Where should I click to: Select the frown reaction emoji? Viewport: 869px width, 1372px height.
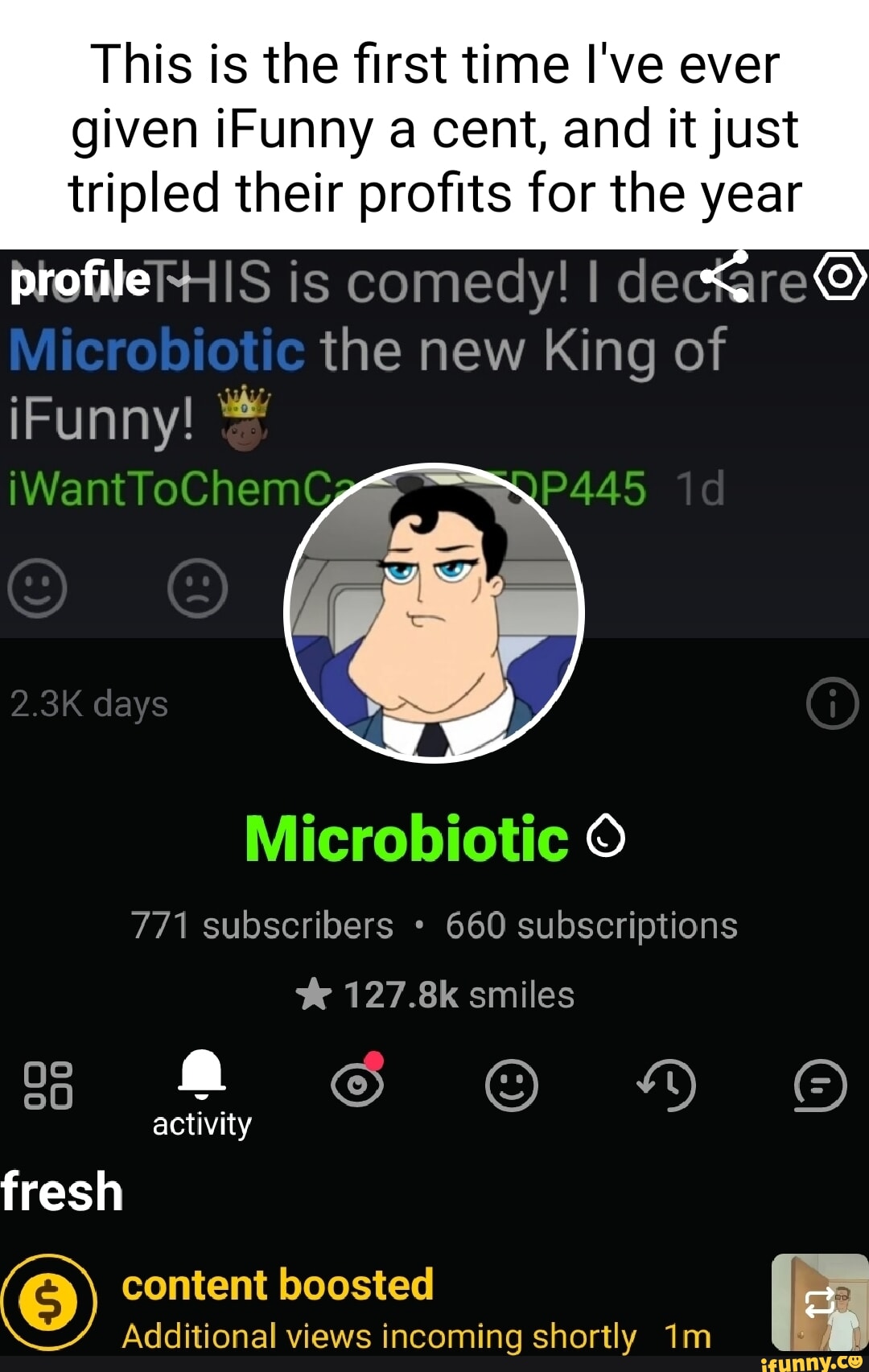point(197,588)
